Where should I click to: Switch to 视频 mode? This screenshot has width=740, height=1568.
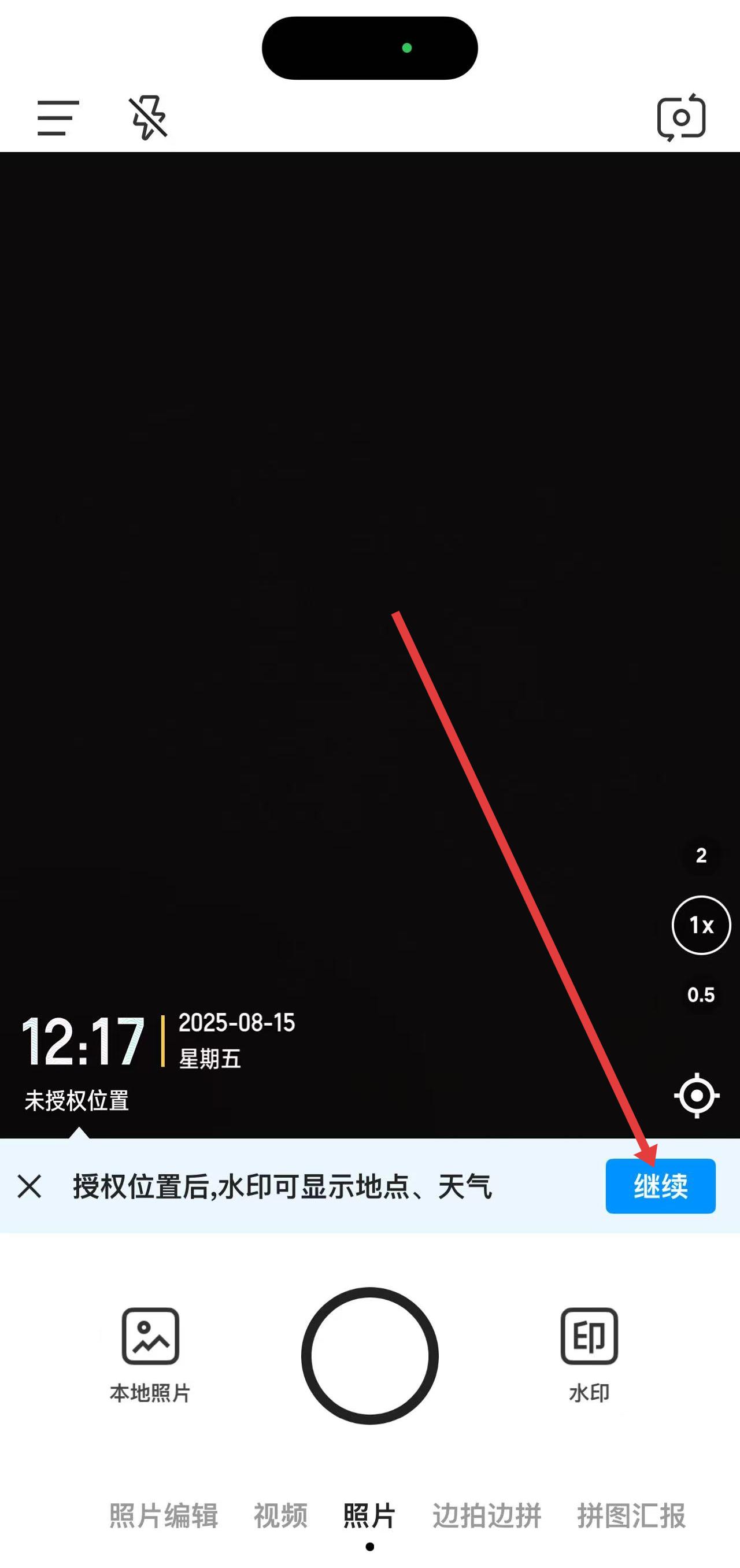click(x=280, y=1515)
